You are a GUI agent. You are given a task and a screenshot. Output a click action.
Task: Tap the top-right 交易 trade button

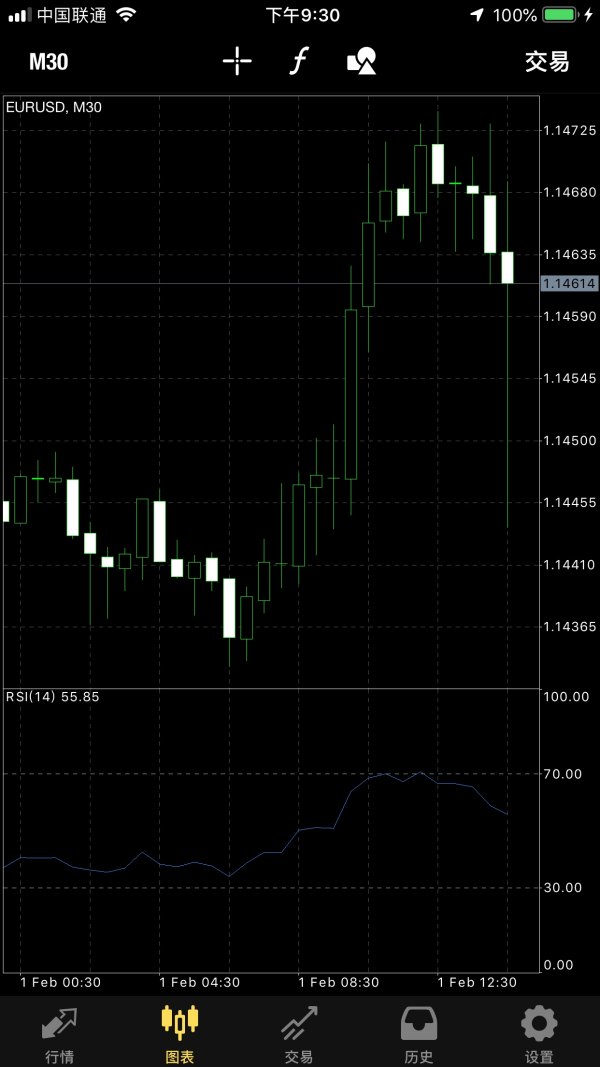tap(546, 62)
